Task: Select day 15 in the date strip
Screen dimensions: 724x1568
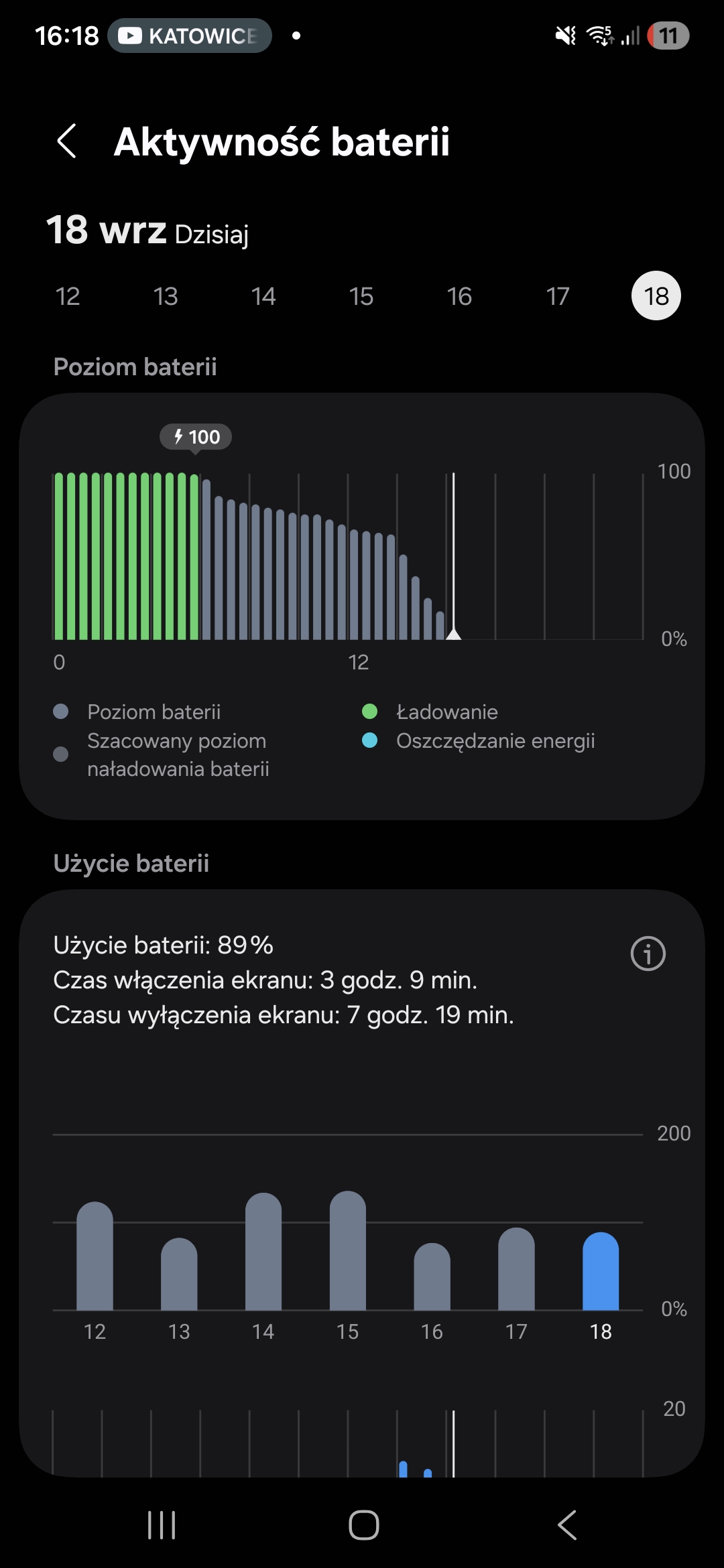Action: [x=361, y=296]
